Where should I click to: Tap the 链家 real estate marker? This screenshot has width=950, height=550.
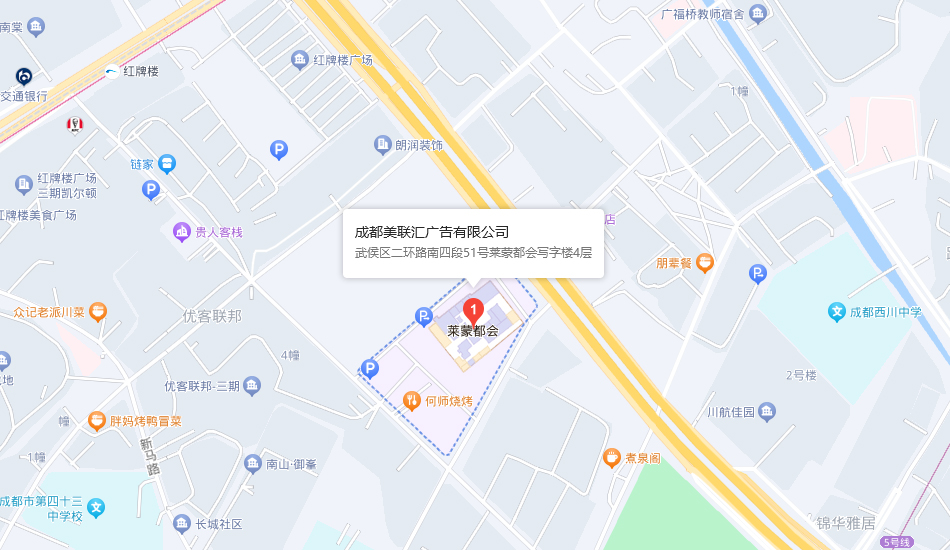(167, 163)
